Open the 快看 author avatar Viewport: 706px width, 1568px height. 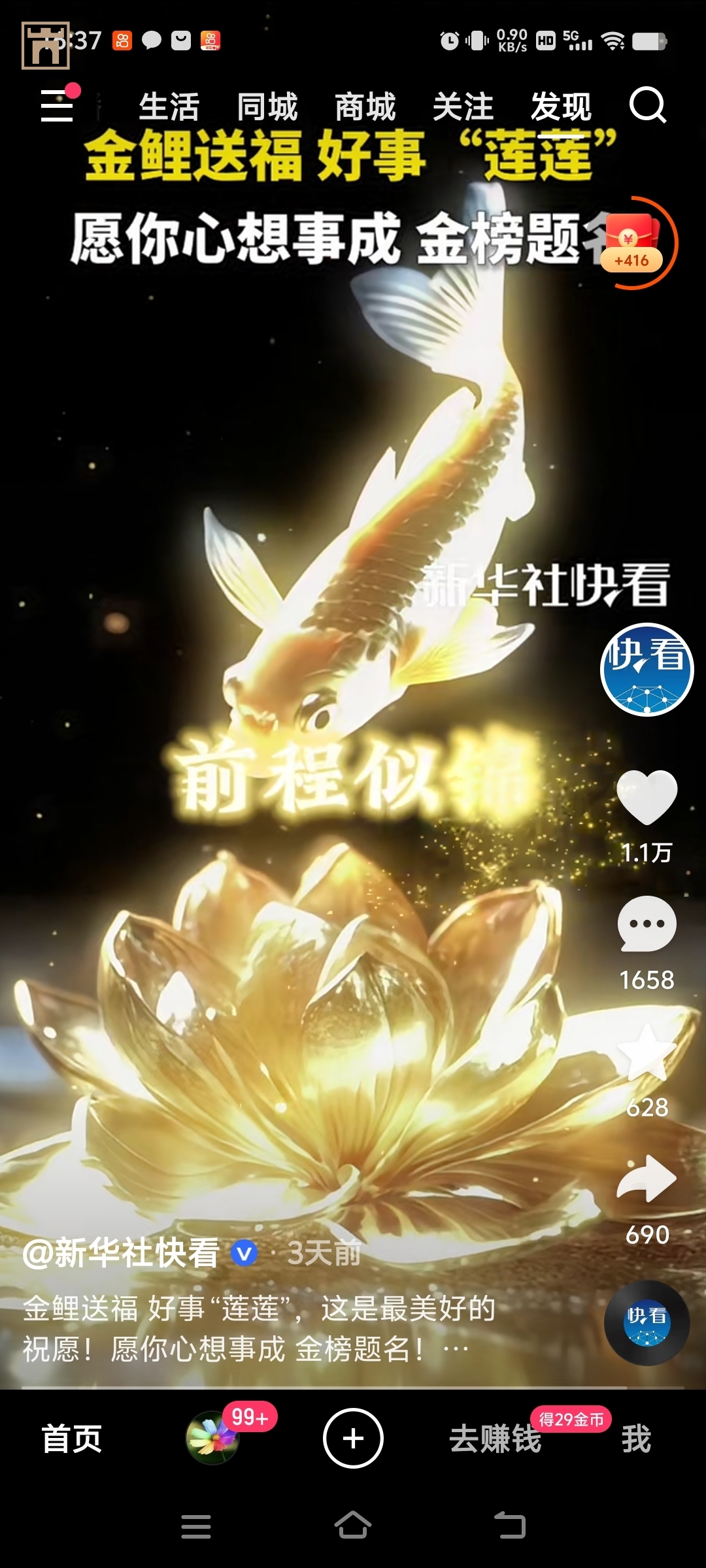click(x=647, y=670)
